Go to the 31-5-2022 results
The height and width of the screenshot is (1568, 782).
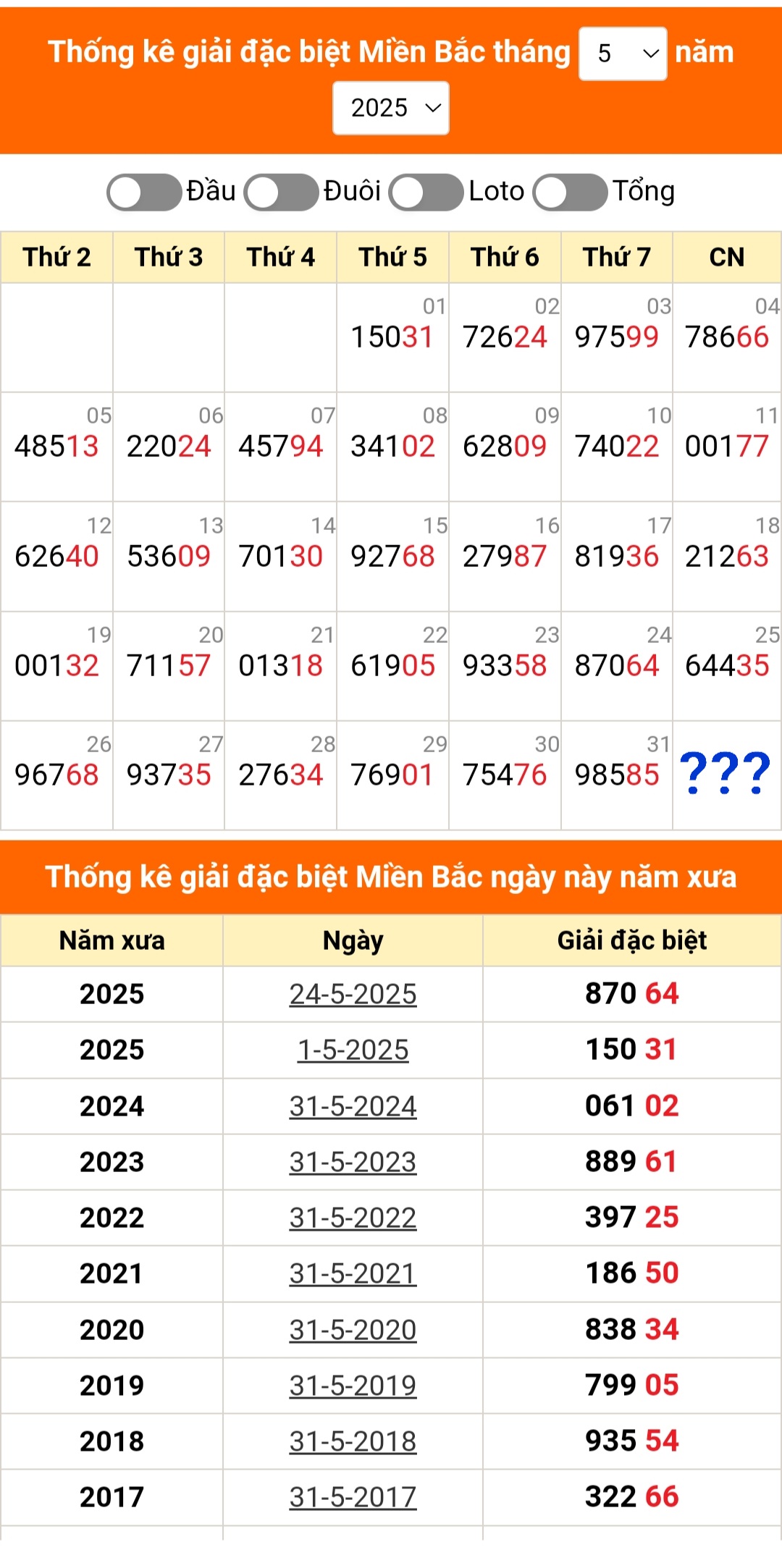[353, 1218]
